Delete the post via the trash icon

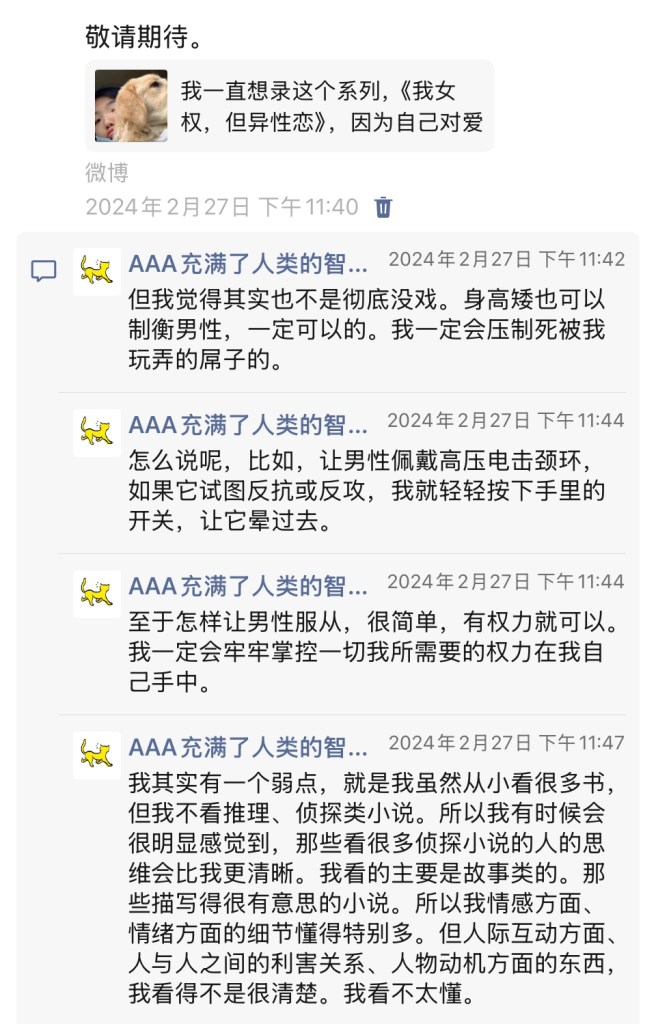point(383,207)
